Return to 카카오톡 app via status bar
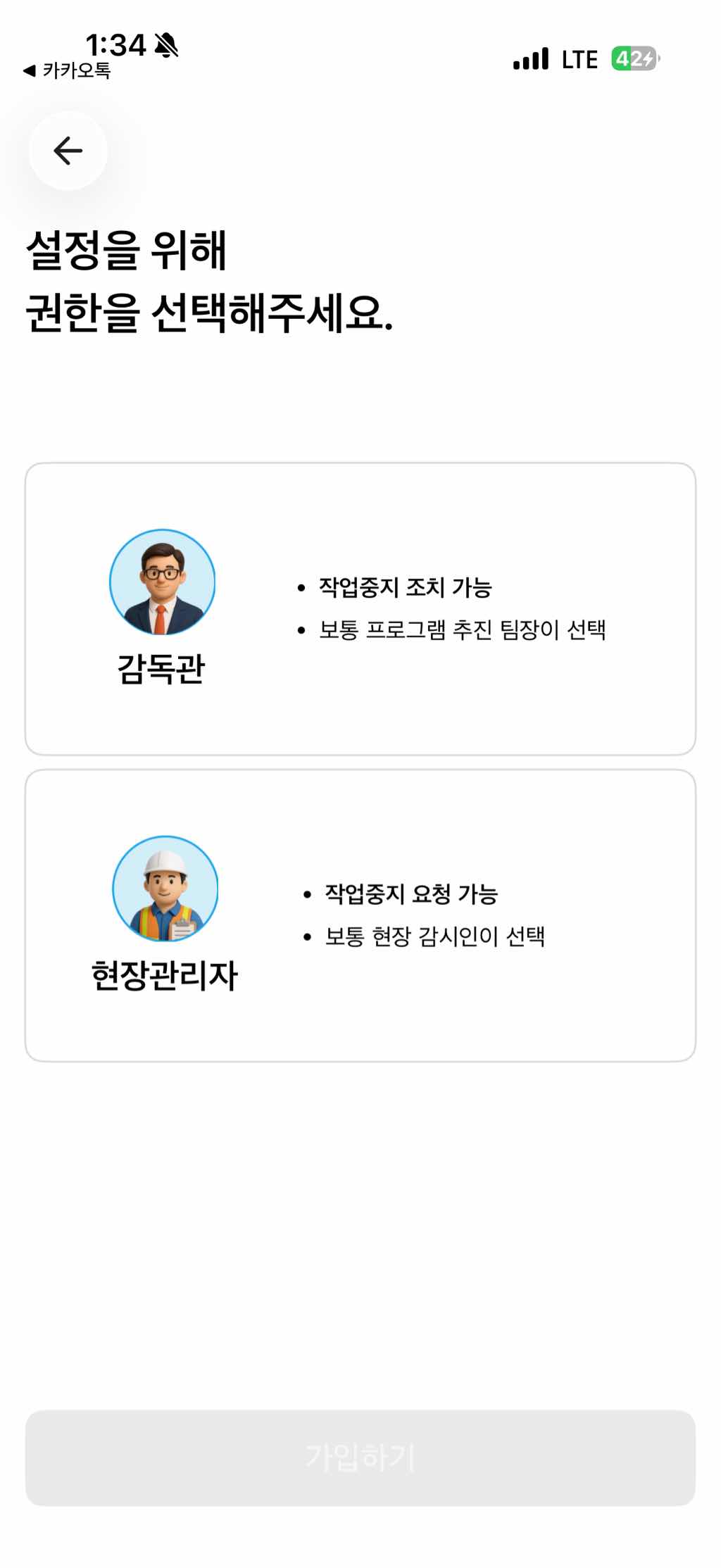The height and width of the screenshot is (1568, 721). pos(68,70)
